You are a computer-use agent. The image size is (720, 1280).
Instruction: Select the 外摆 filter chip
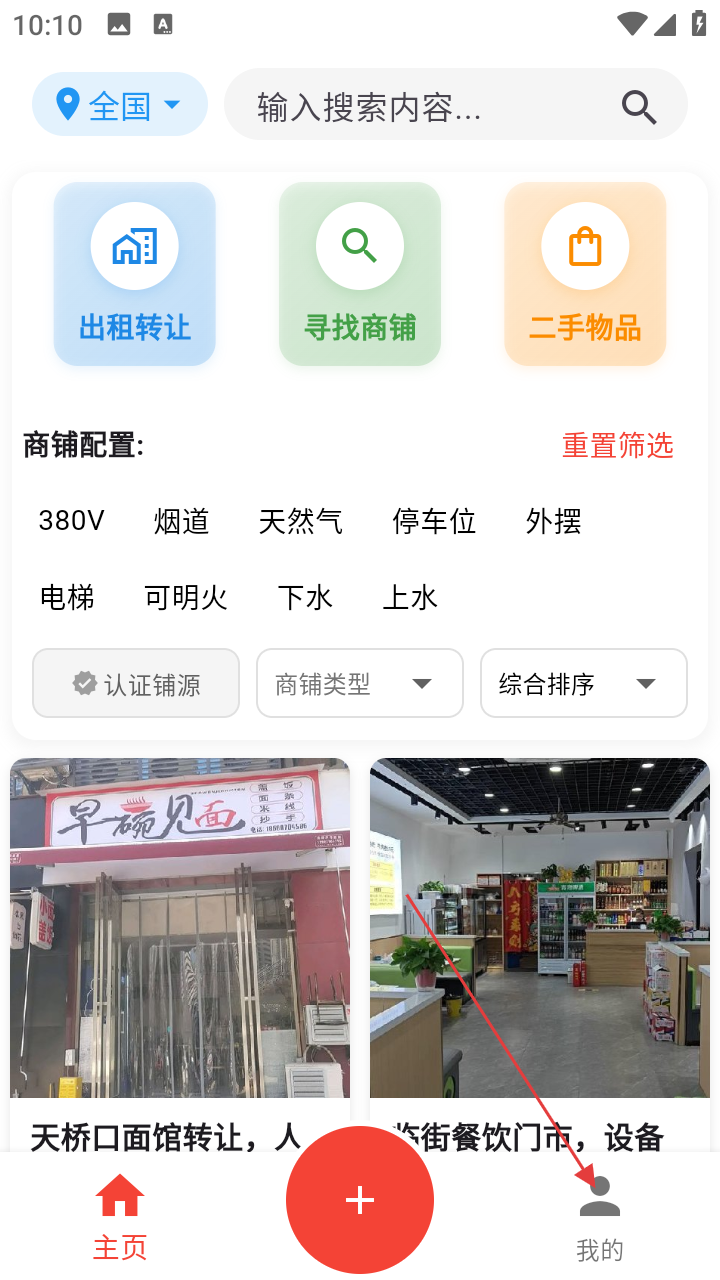(x=553, y=521)
